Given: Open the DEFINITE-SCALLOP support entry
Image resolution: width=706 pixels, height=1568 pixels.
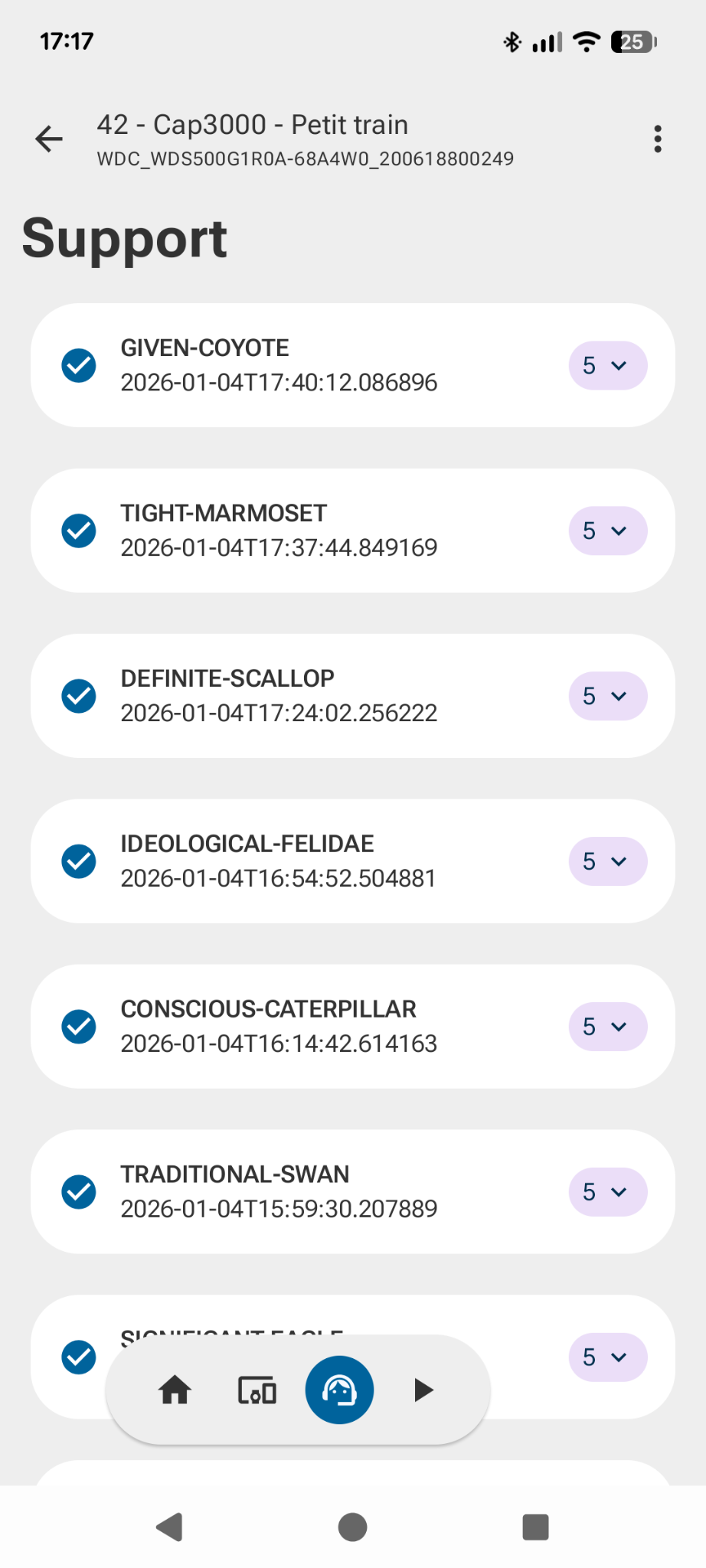Looking at the screenshot, I should click(x=306, y=696).
